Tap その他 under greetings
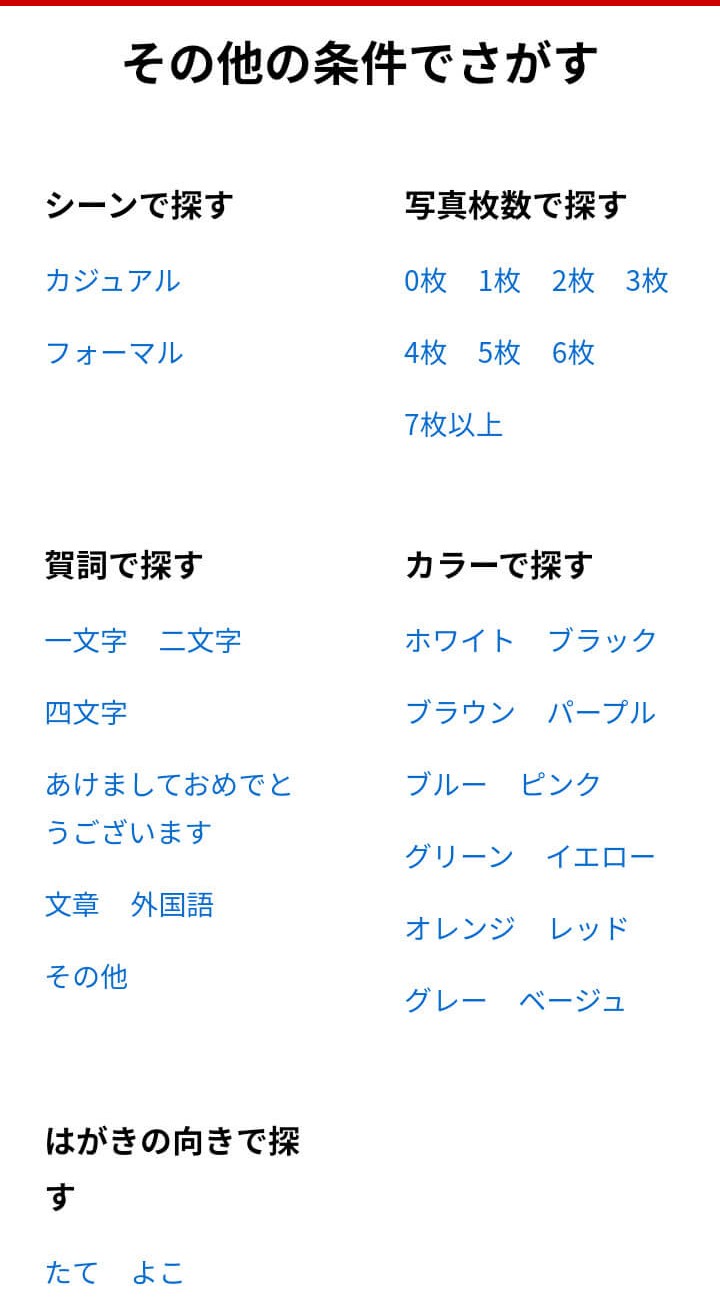 (86, 977)
